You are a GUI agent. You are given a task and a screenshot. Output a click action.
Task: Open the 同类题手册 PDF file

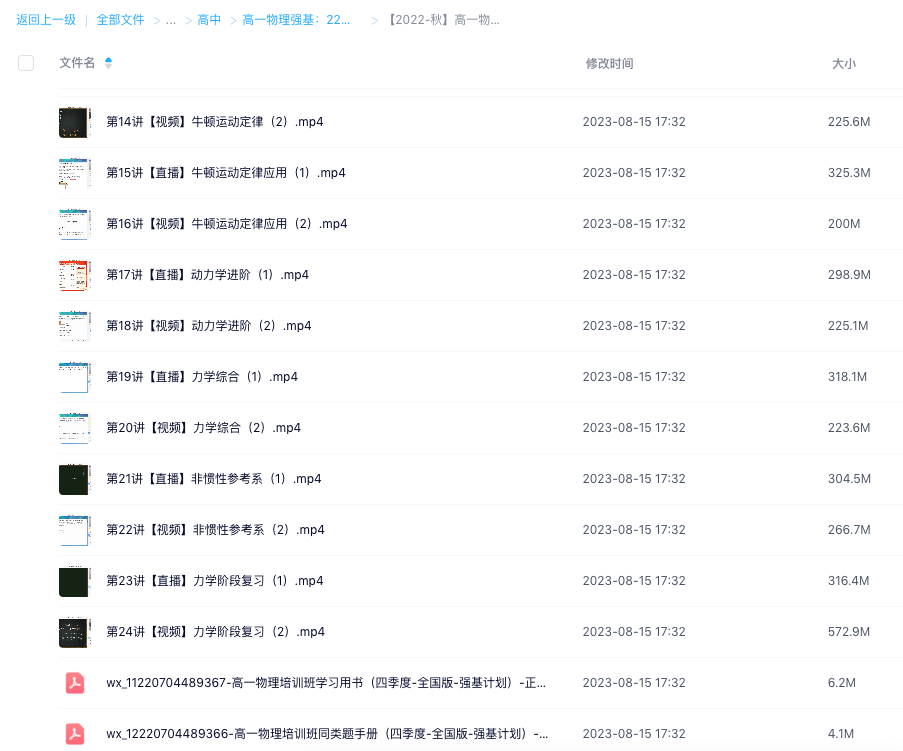pos(327,734)
